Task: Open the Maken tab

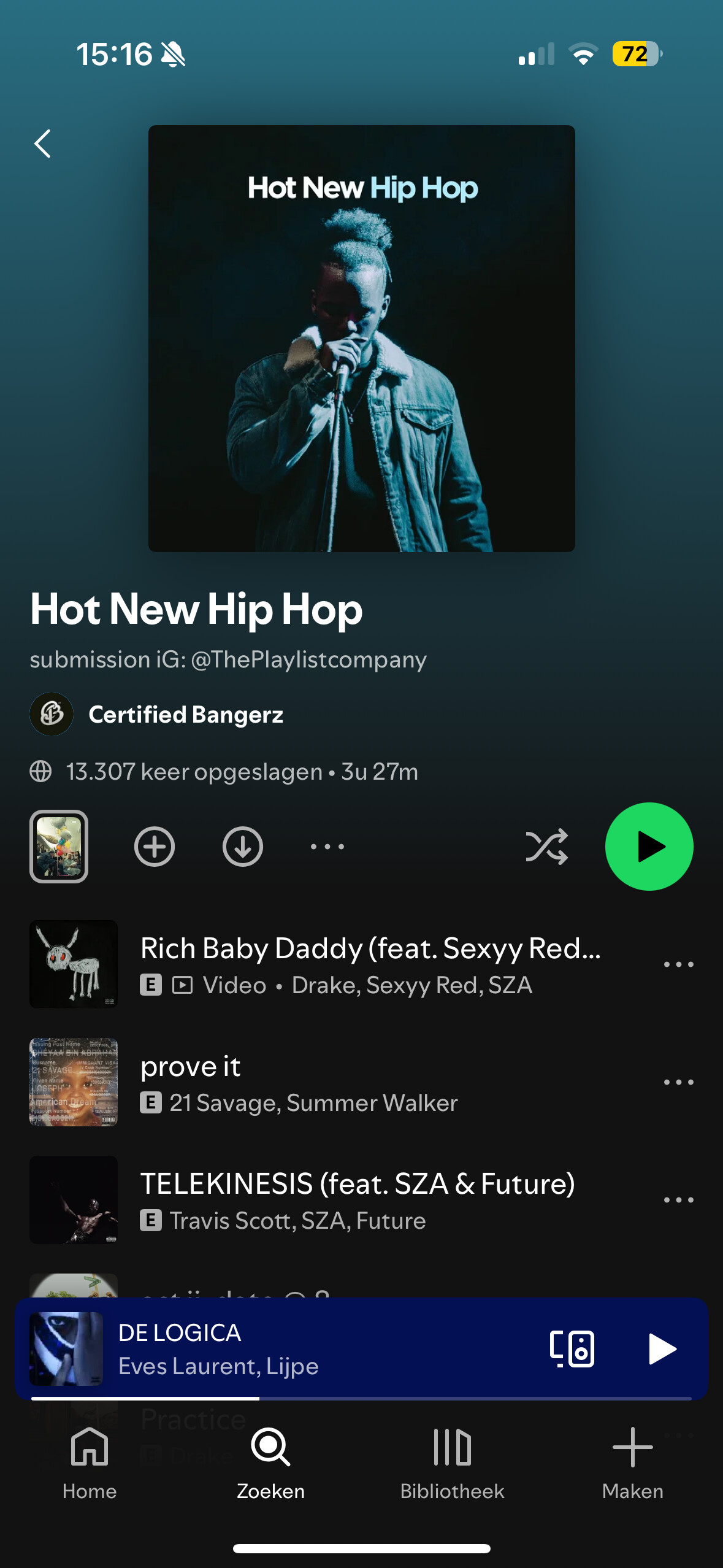Action: coord(633,1464)
